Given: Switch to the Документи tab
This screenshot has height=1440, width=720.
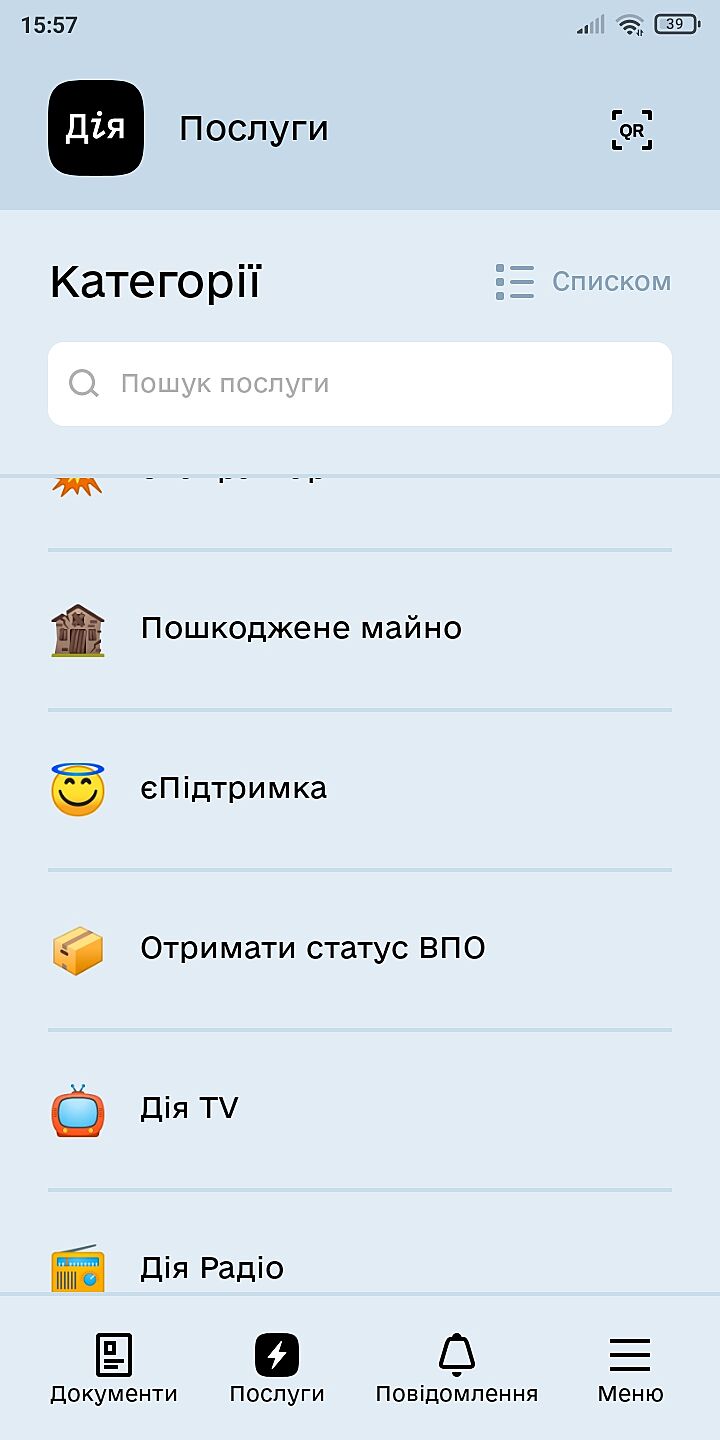Looking at the screenshot, I should tap(114, 1369).
